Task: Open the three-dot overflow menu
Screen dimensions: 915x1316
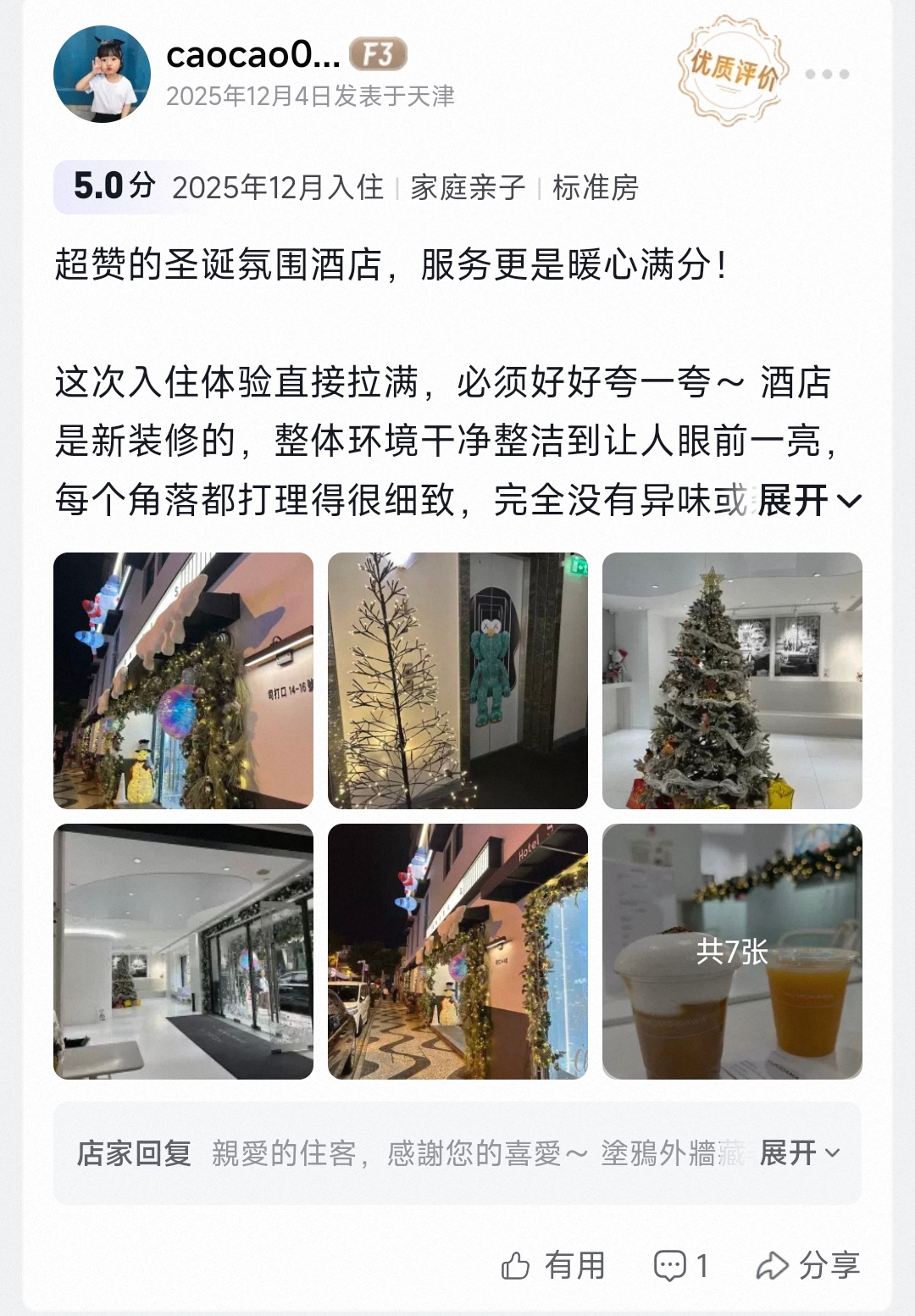Action: [826, 75]
